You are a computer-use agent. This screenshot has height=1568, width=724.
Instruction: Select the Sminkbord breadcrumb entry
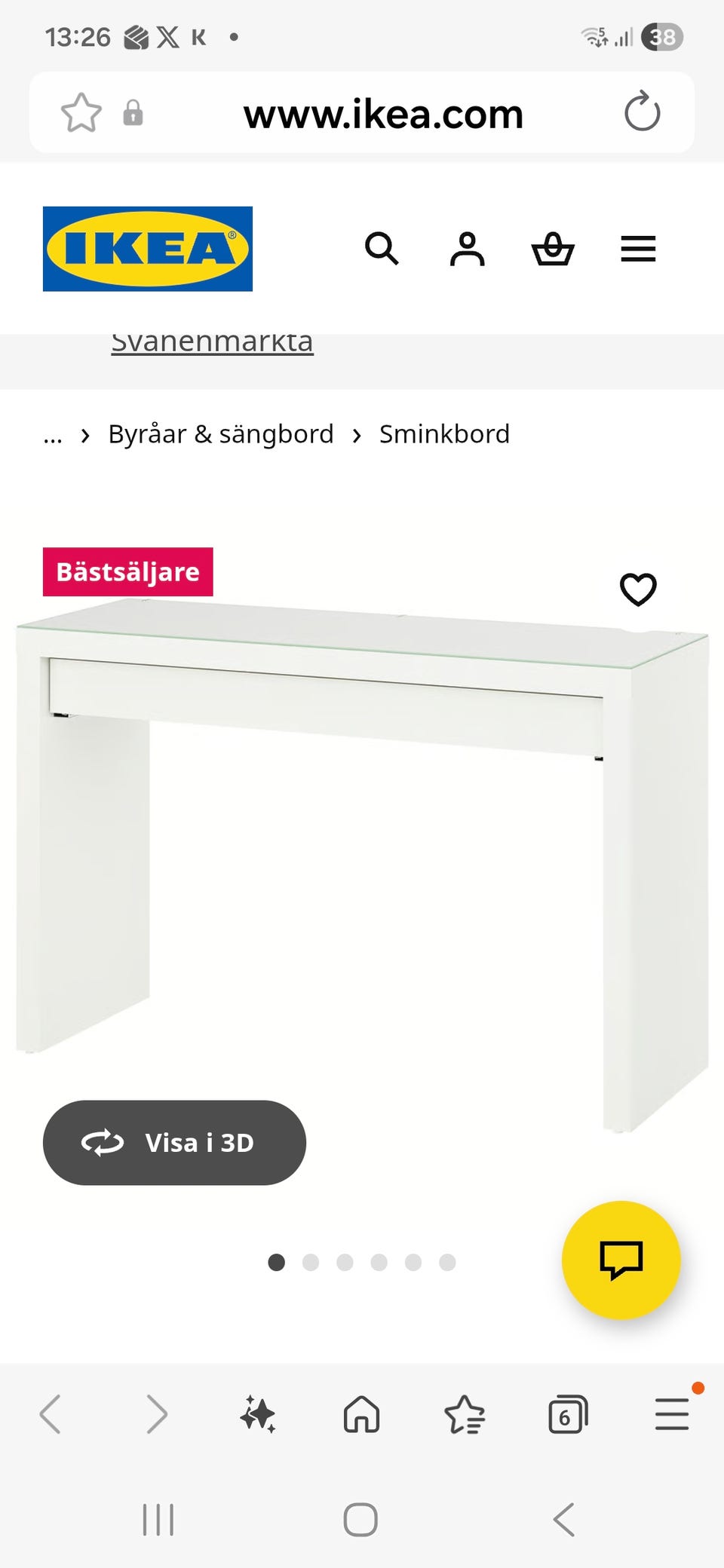[x=444, y=433]
